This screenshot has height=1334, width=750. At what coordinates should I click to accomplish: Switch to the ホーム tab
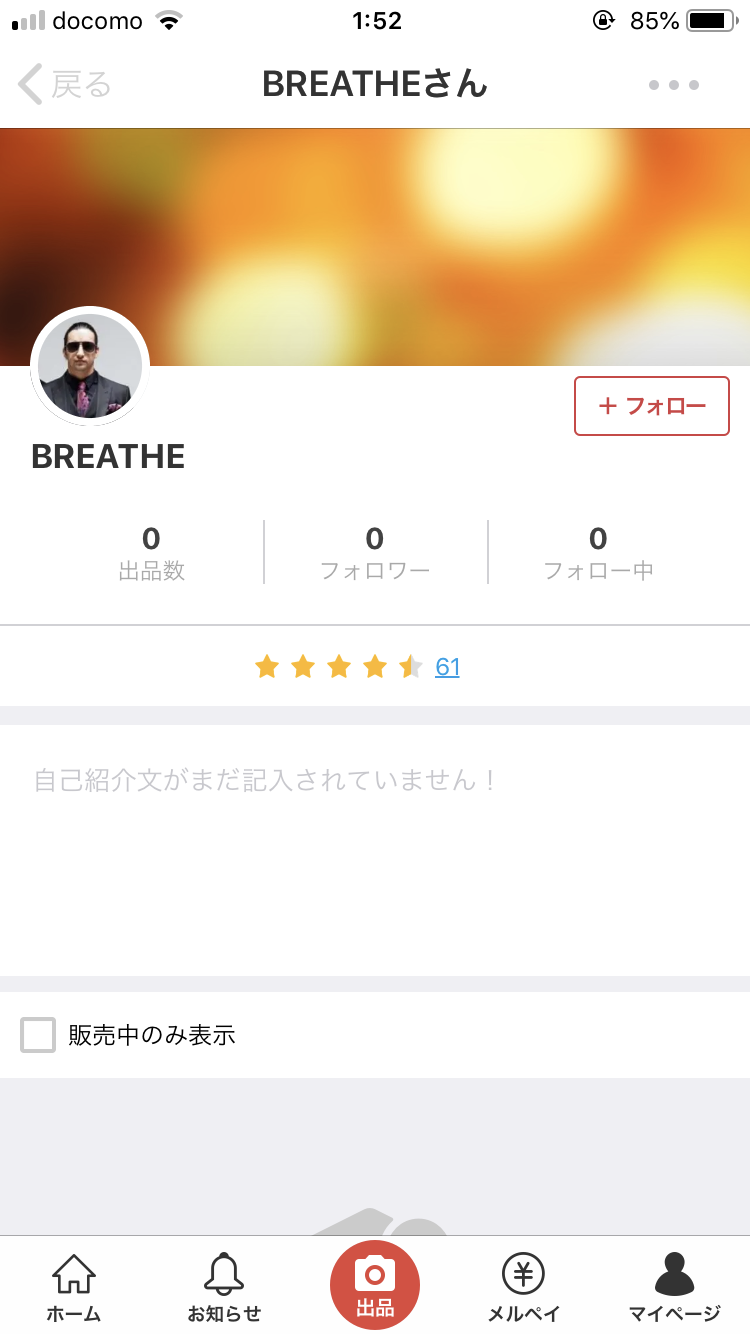[74, 1287]
